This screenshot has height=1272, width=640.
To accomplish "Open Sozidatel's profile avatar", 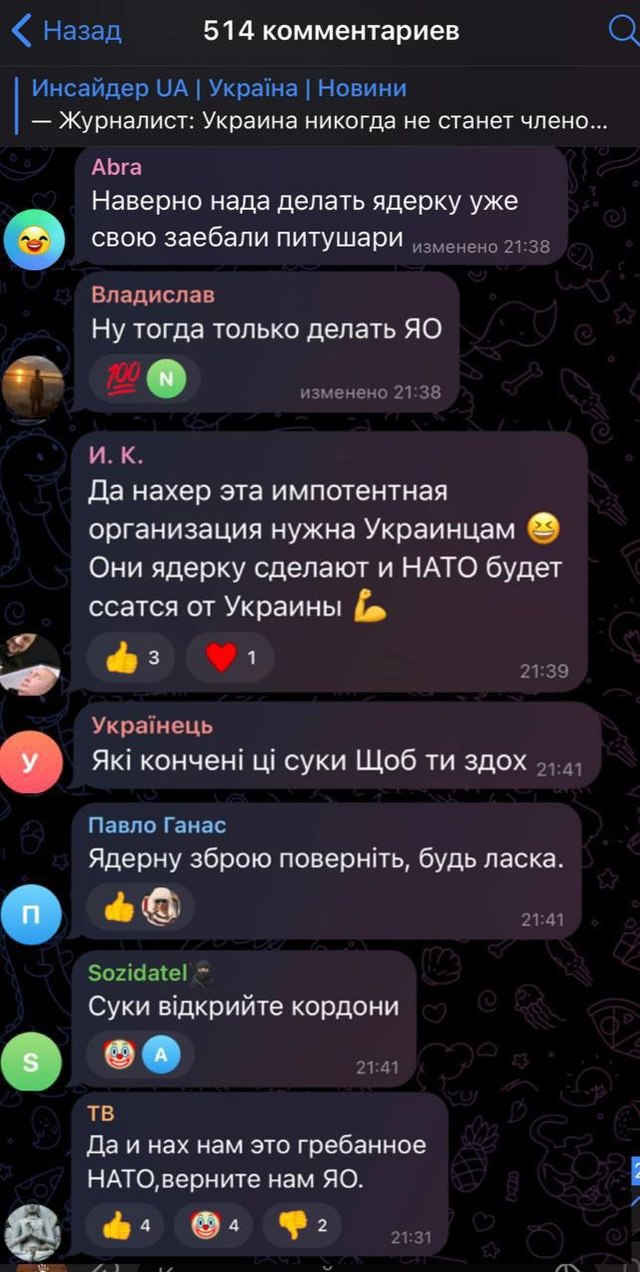I will point(33,1062).
